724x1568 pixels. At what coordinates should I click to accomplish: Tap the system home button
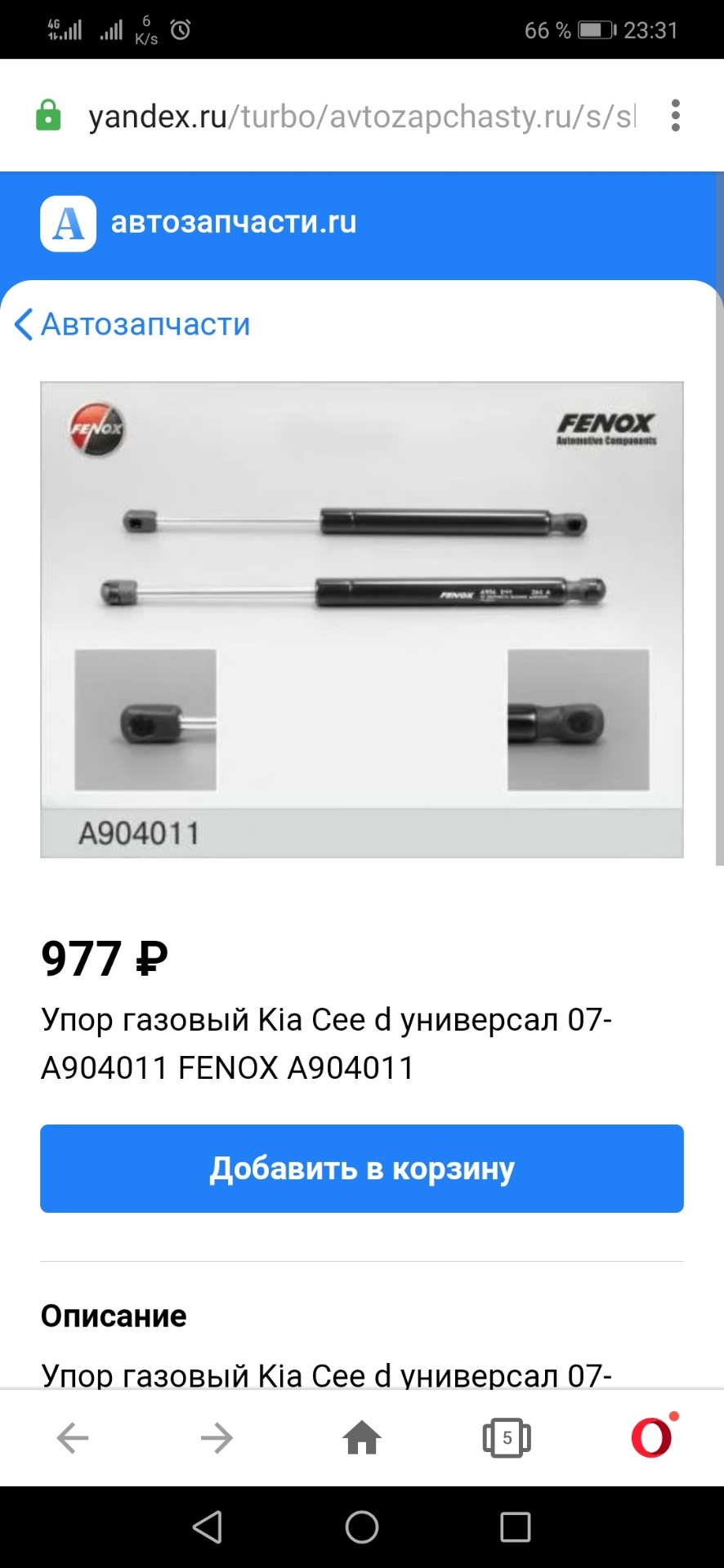coord(362,1526)
